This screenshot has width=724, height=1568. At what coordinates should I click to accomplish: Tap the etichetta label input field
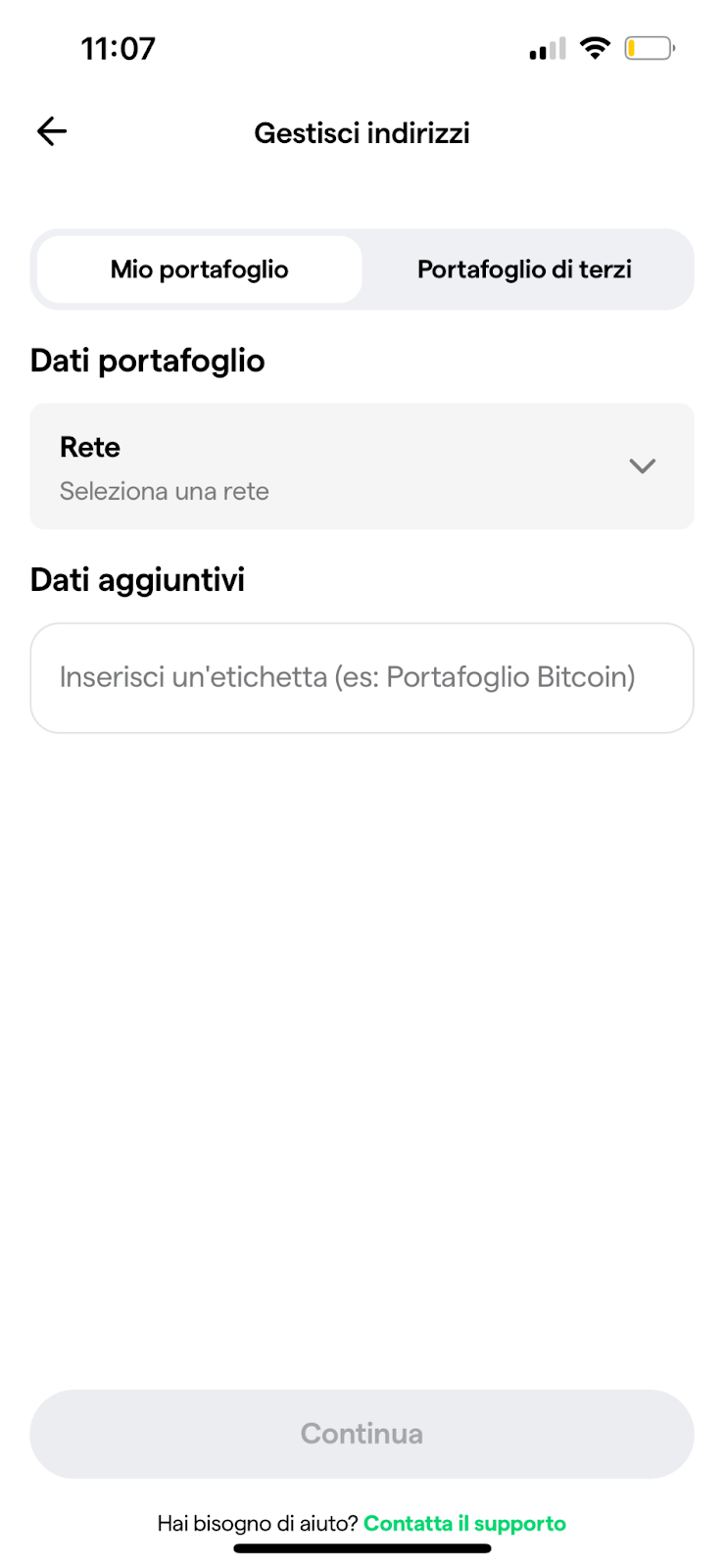click(362, 678)
